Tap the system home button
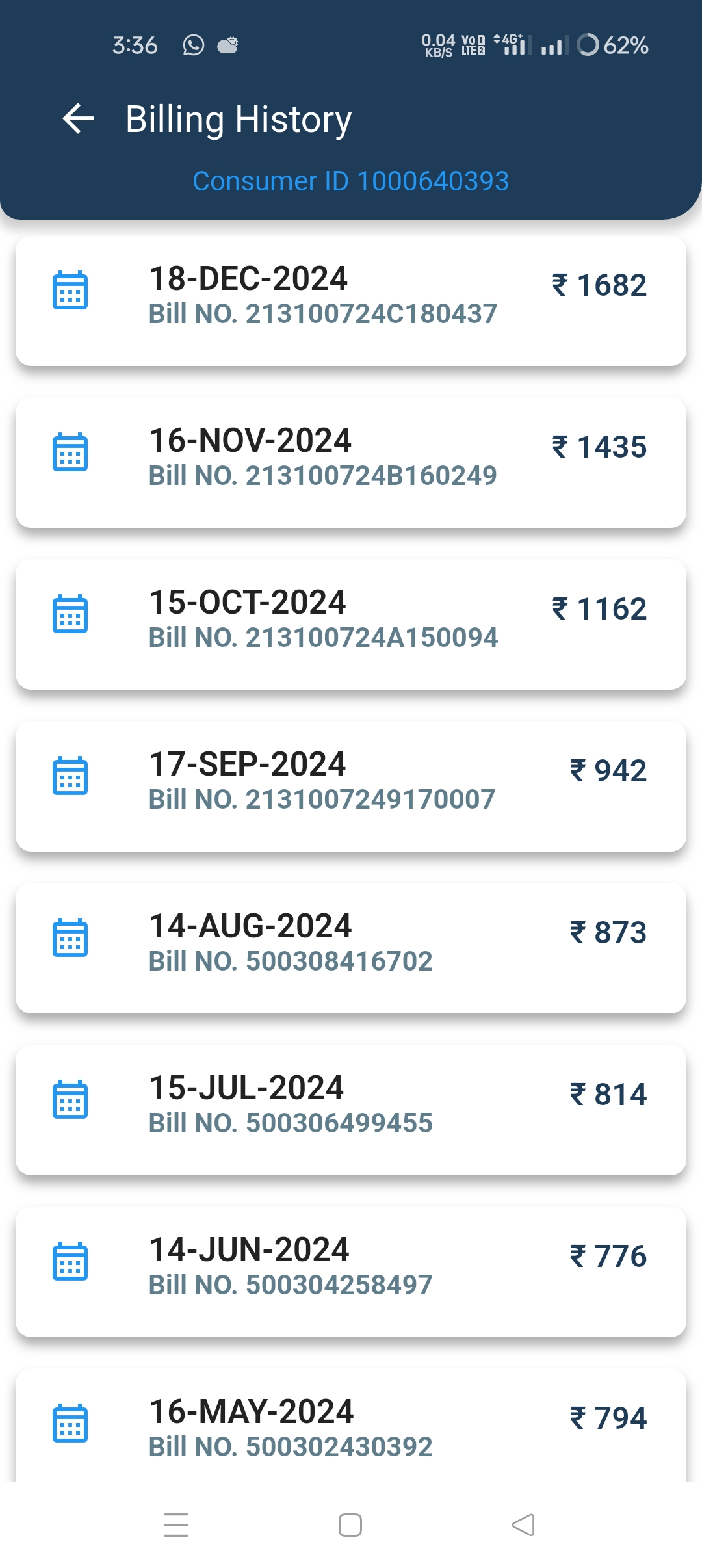 pyautogui.click(x=350, y=1525)
